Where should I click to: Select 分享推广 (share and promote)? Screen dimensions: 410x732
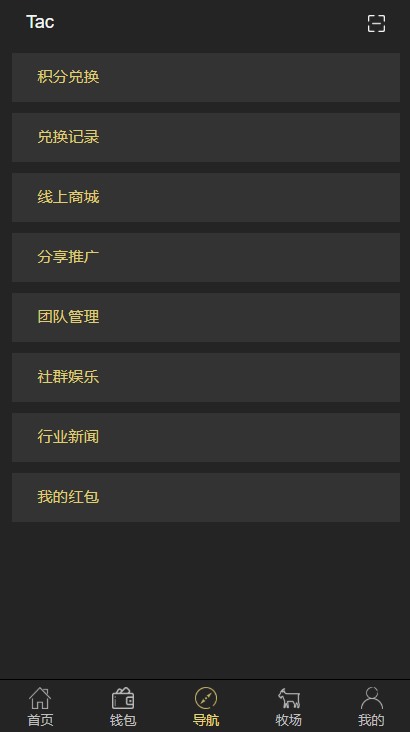206,257
